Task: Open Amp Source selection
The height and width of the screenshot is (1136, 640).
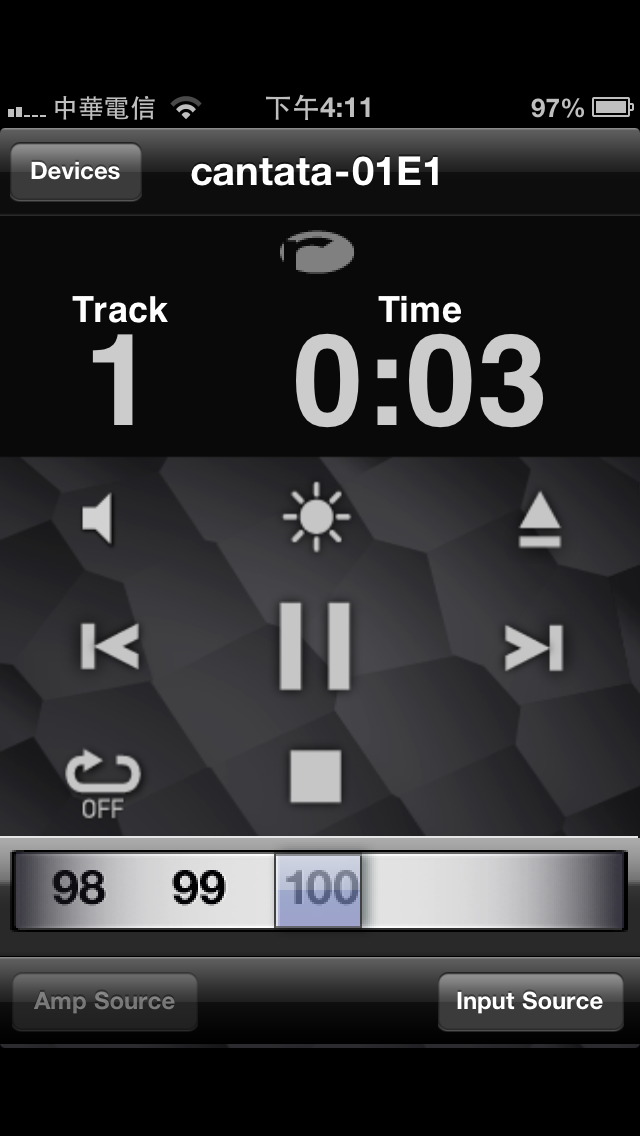Action: click(104, 1001)
